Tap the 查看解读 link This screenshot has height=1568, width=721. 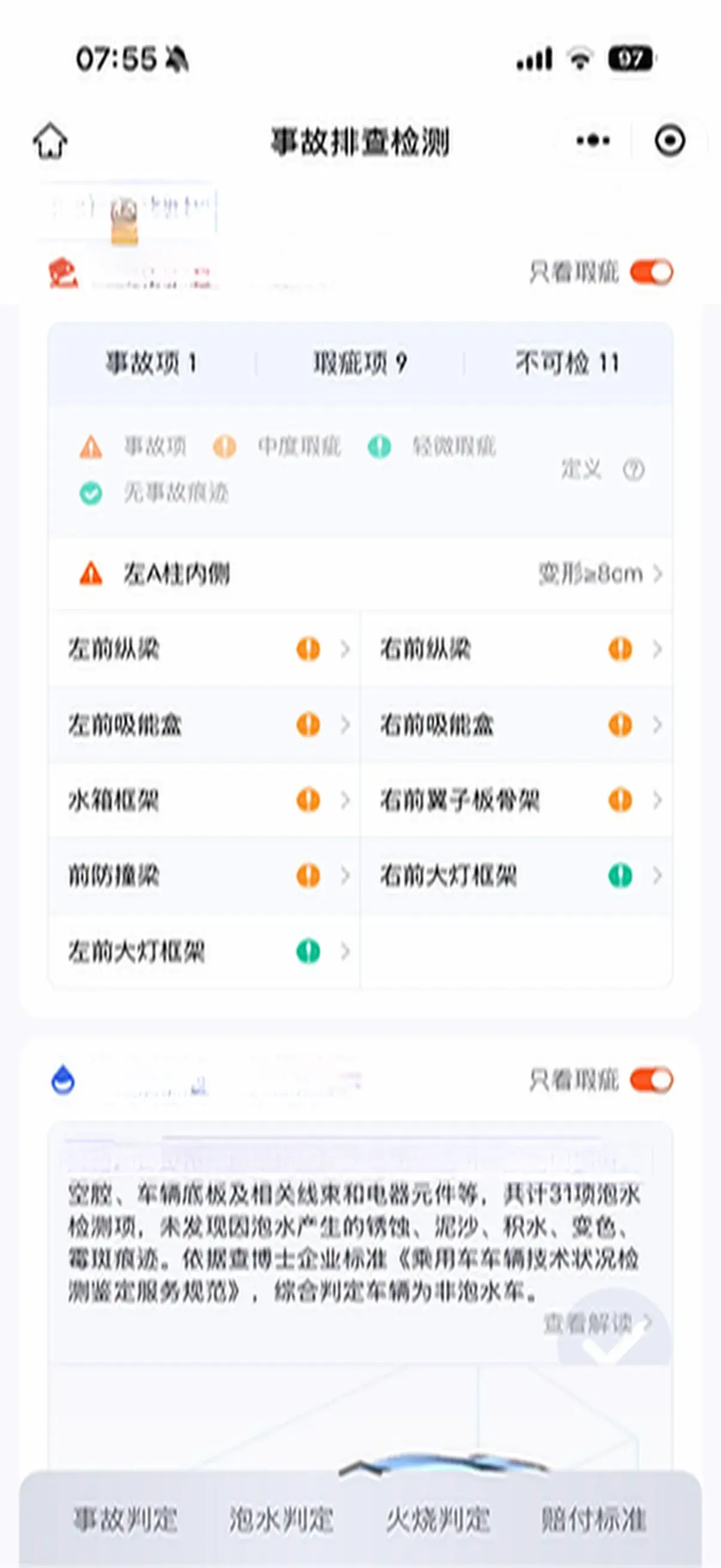[x=596, y=1323]
